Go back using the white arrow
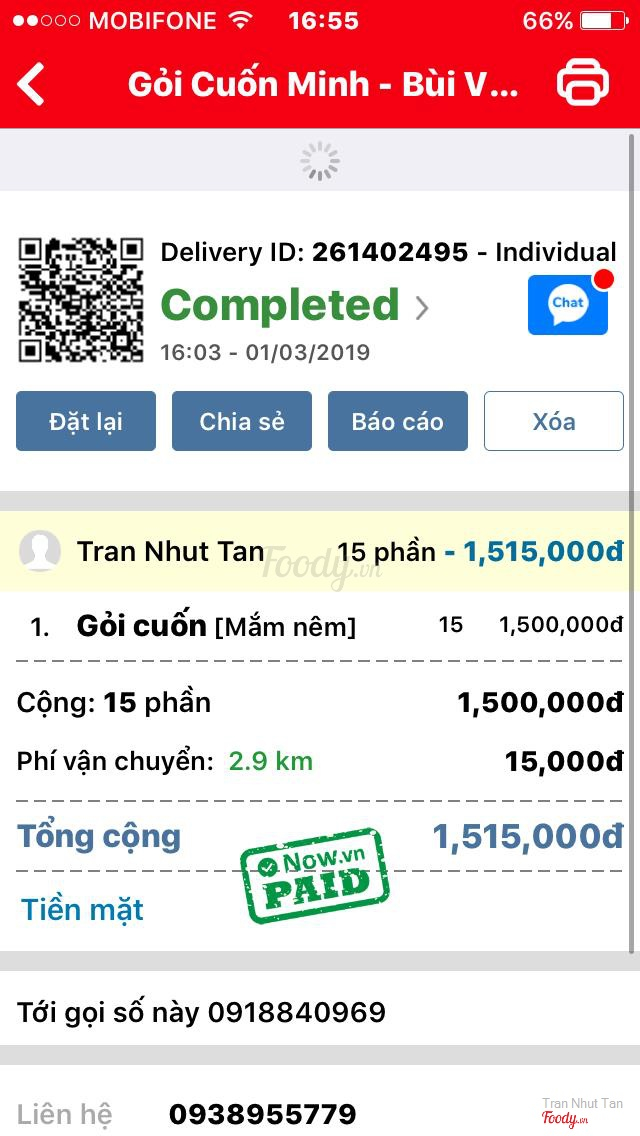640x1136 pixels. (x=32, y=84)
